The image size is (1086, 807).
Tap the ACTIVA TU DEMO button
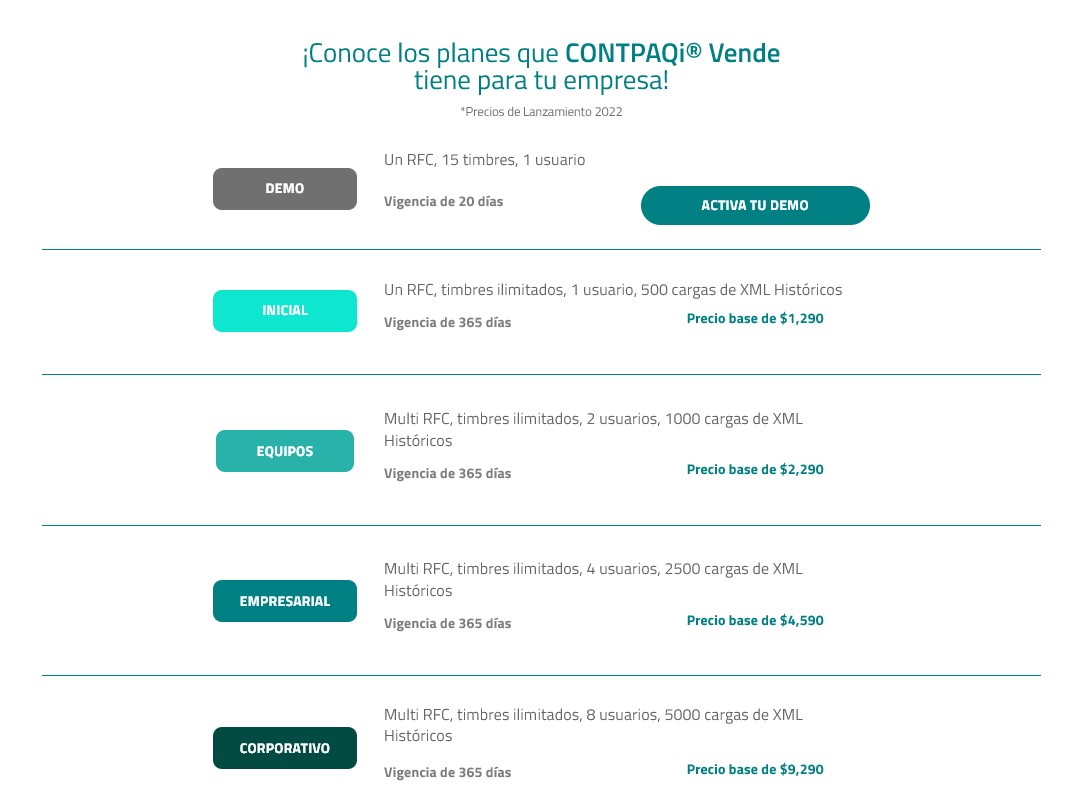point(755,205)
